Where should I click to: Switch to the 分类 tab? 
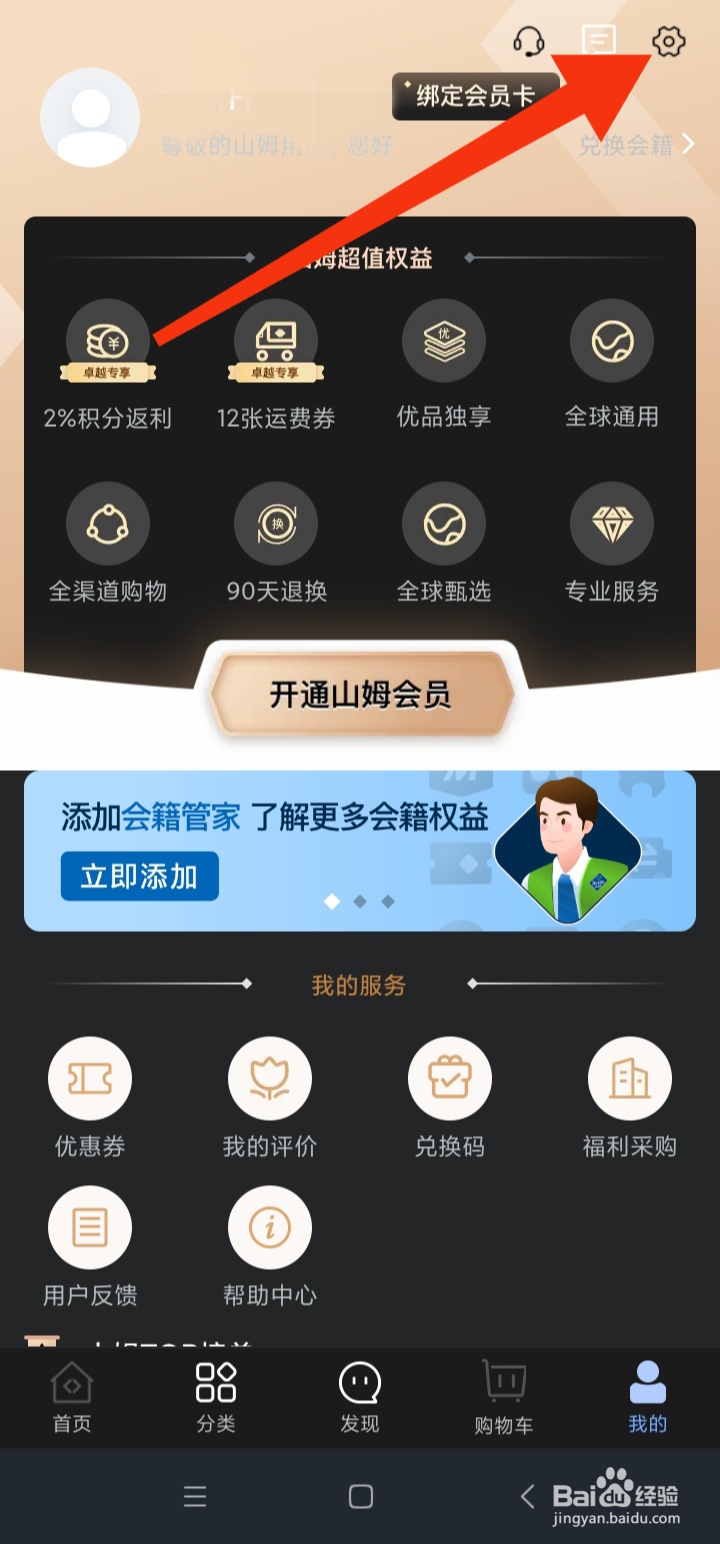click(215, 1397)
